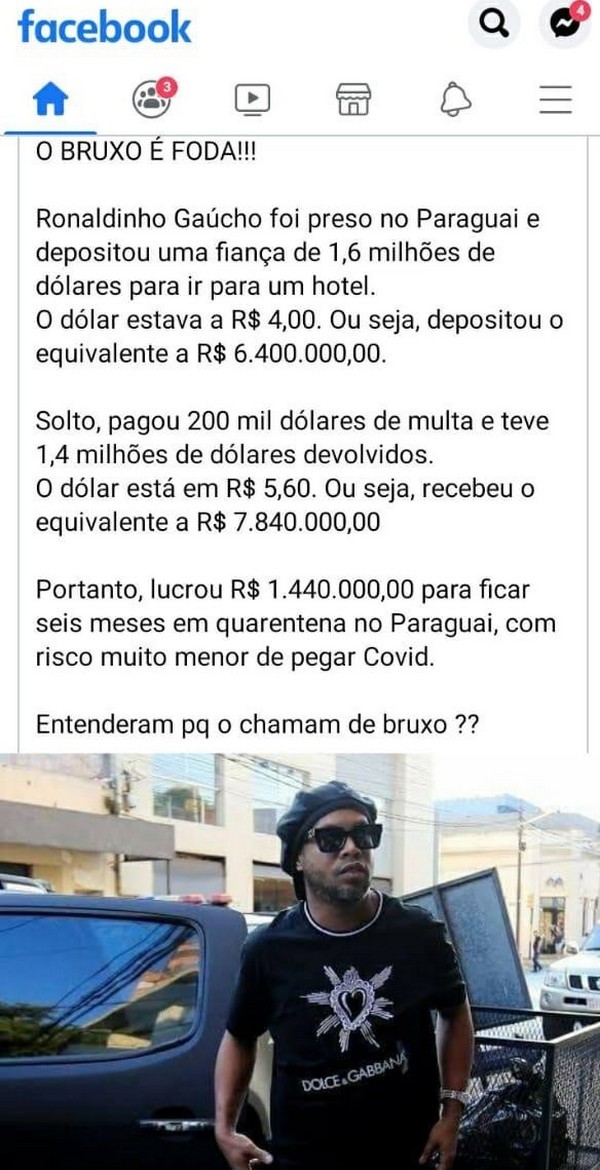Open the Watch videos tab
The width and height of the screenshot is (600, 1170).
coord(253,98)
